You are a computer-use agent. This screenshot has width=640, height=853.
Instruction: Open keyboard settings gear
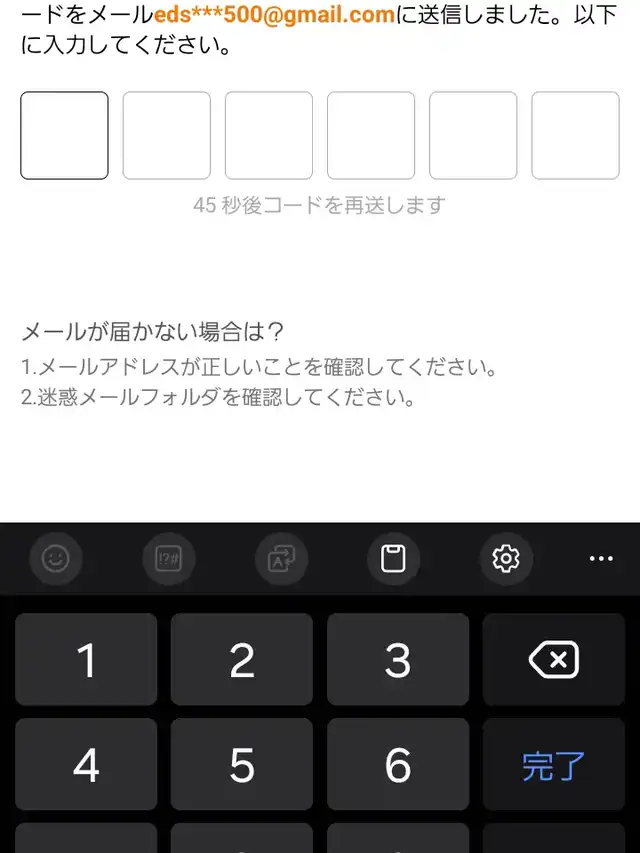[506, 559]
